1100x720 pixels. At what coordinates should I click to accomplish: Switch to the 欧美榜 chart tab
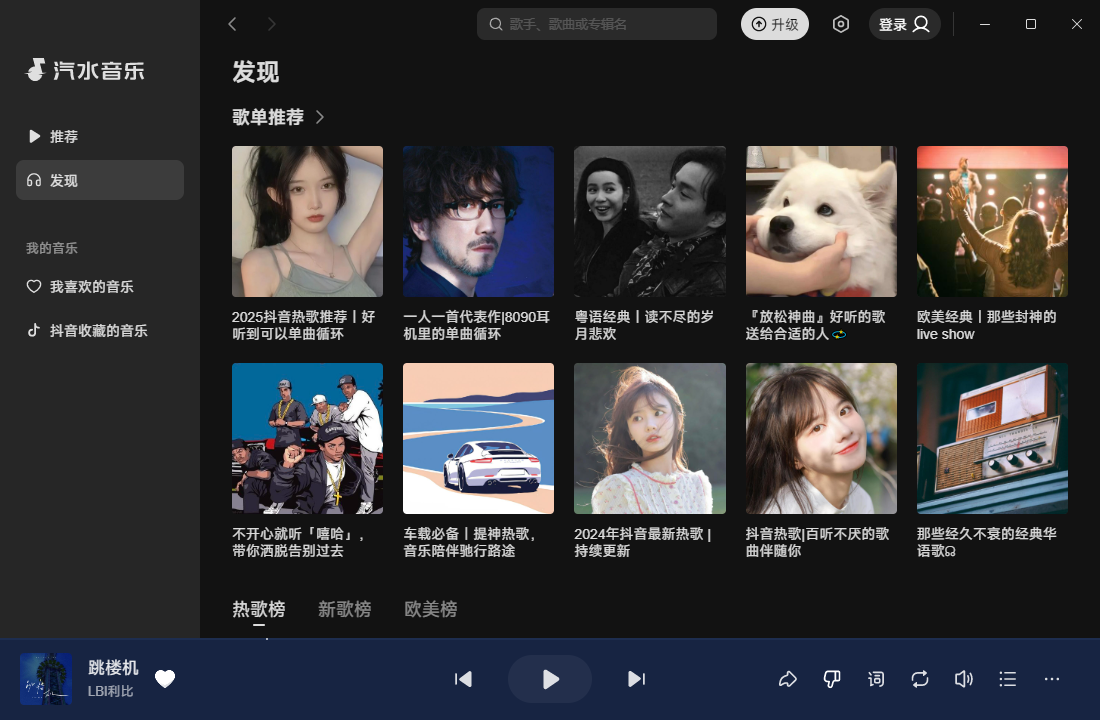coord(431,609)
